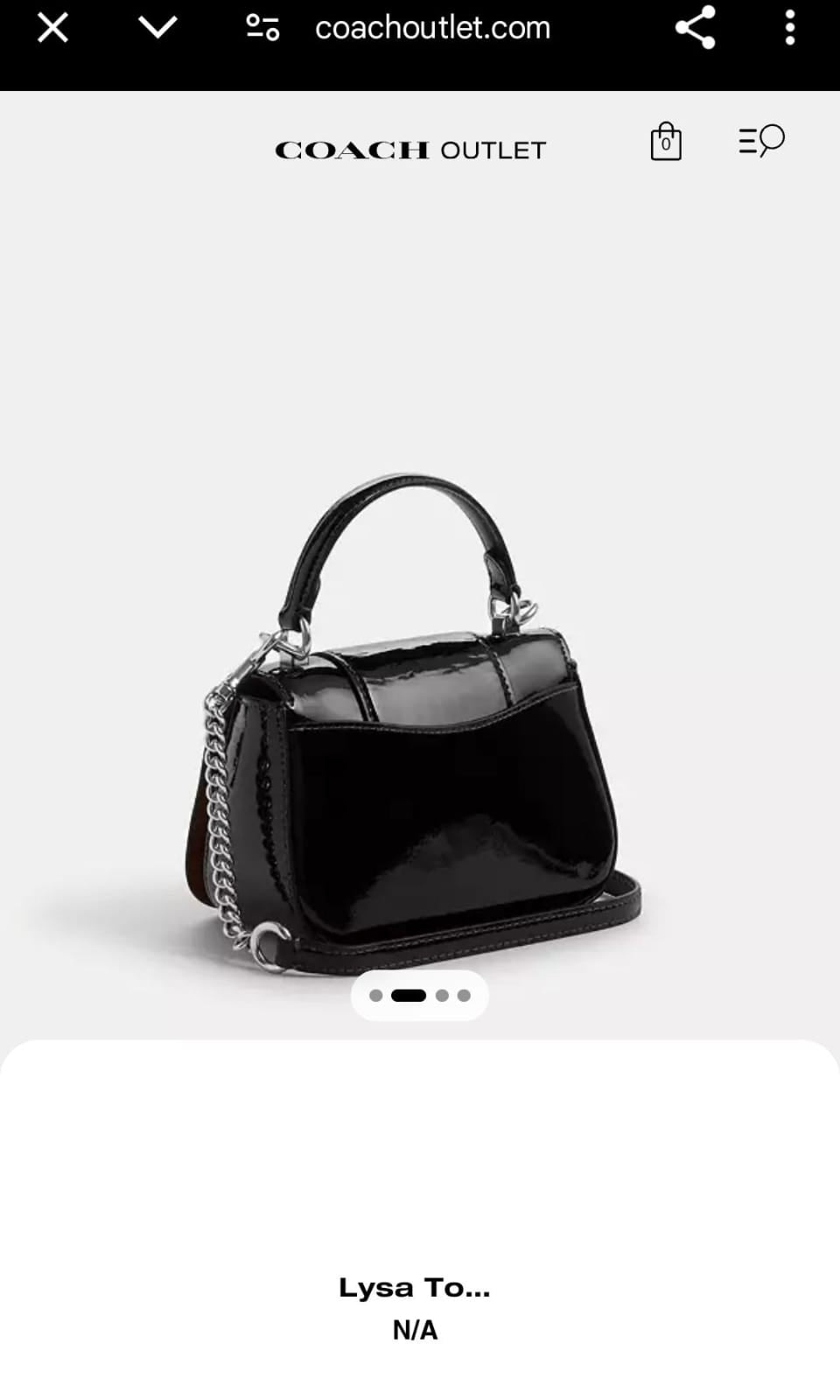Open the menu and search icon
Viewport: 840px width, 1400px height.
coord(761,140)
